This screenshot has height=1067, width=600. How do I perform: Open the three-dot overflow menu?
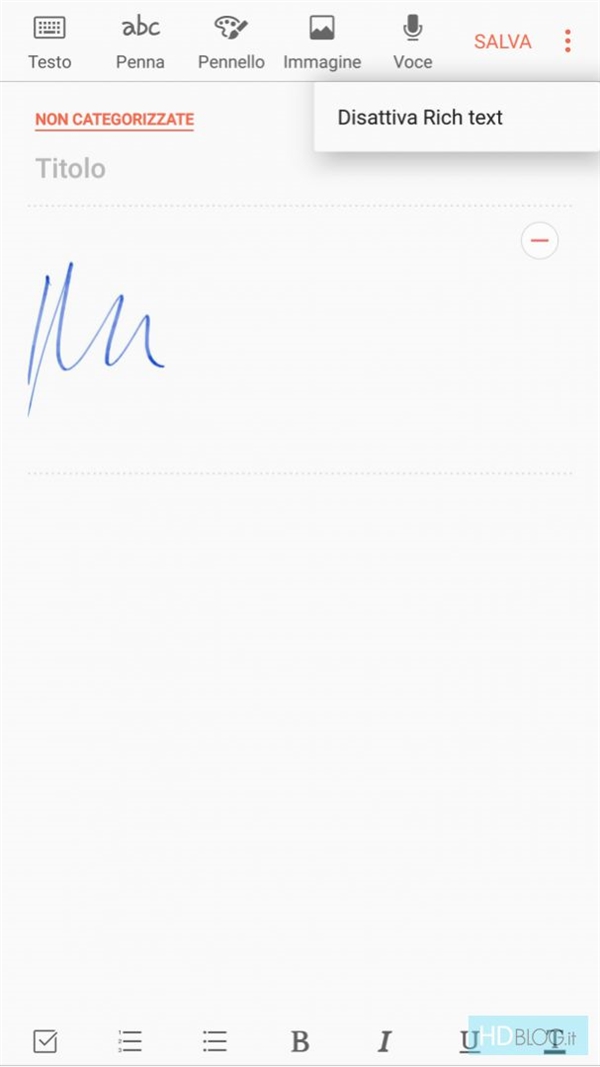point(567,42)
